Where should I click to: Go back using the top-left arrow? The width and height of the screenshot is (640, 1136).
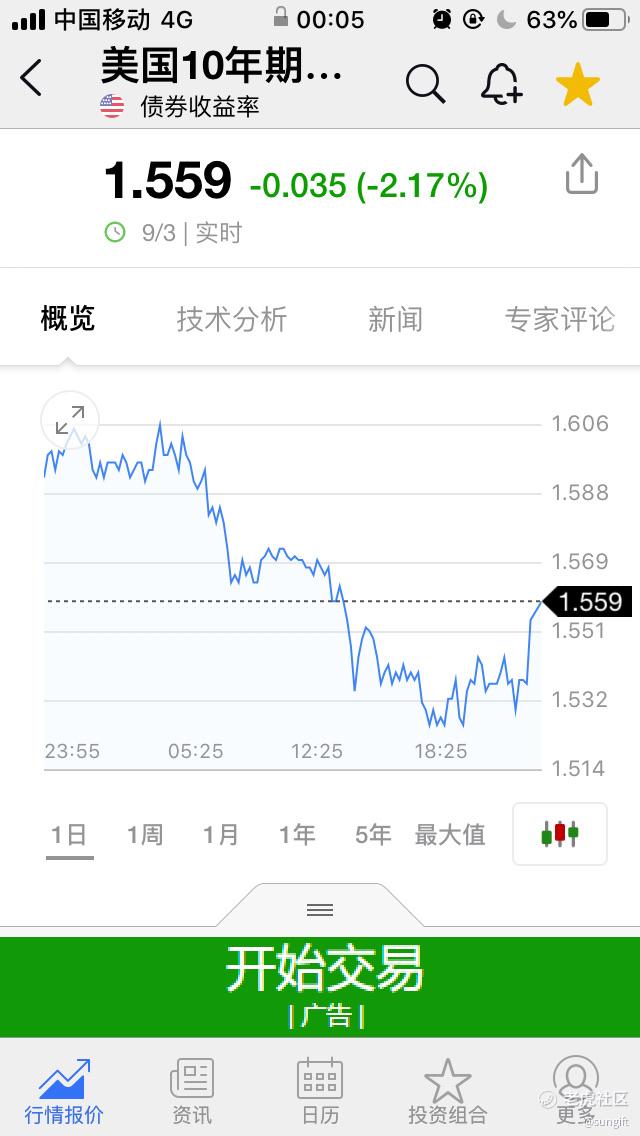point(32,78)
